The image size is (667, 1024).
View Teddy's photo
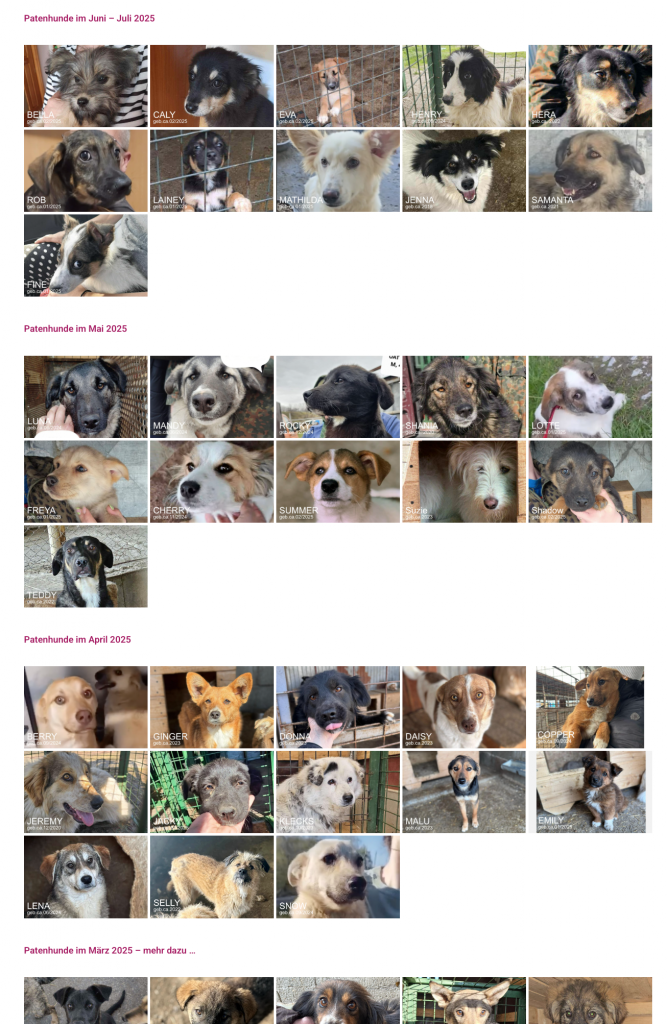pyautogui.click(x=86, y=566)
